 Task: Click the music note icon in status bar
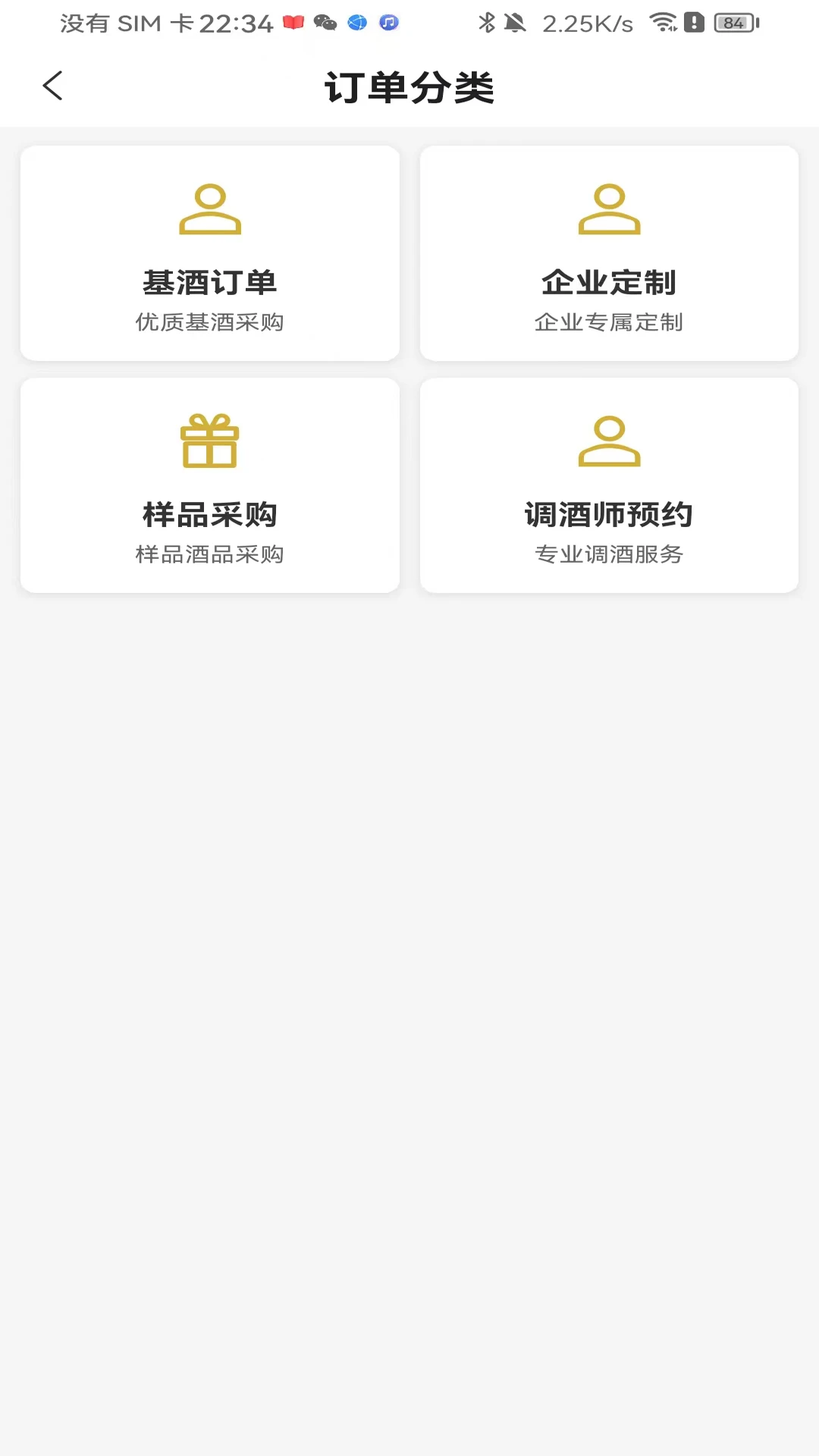pos(388,23)
